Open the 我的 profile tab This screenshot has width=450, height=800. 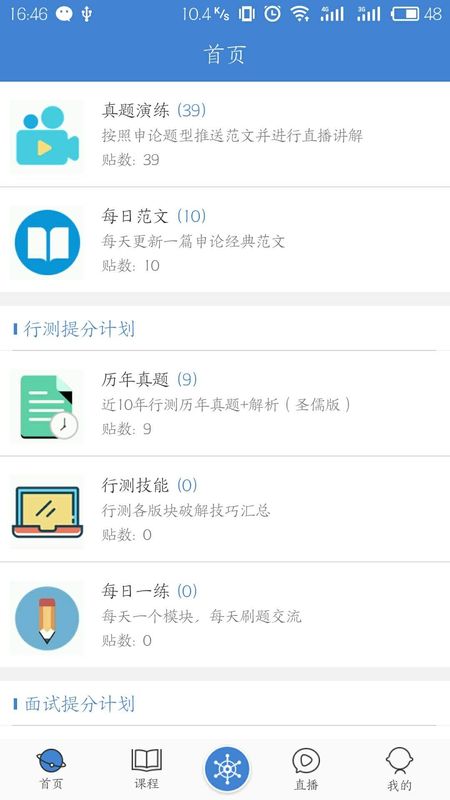[399, 769]
